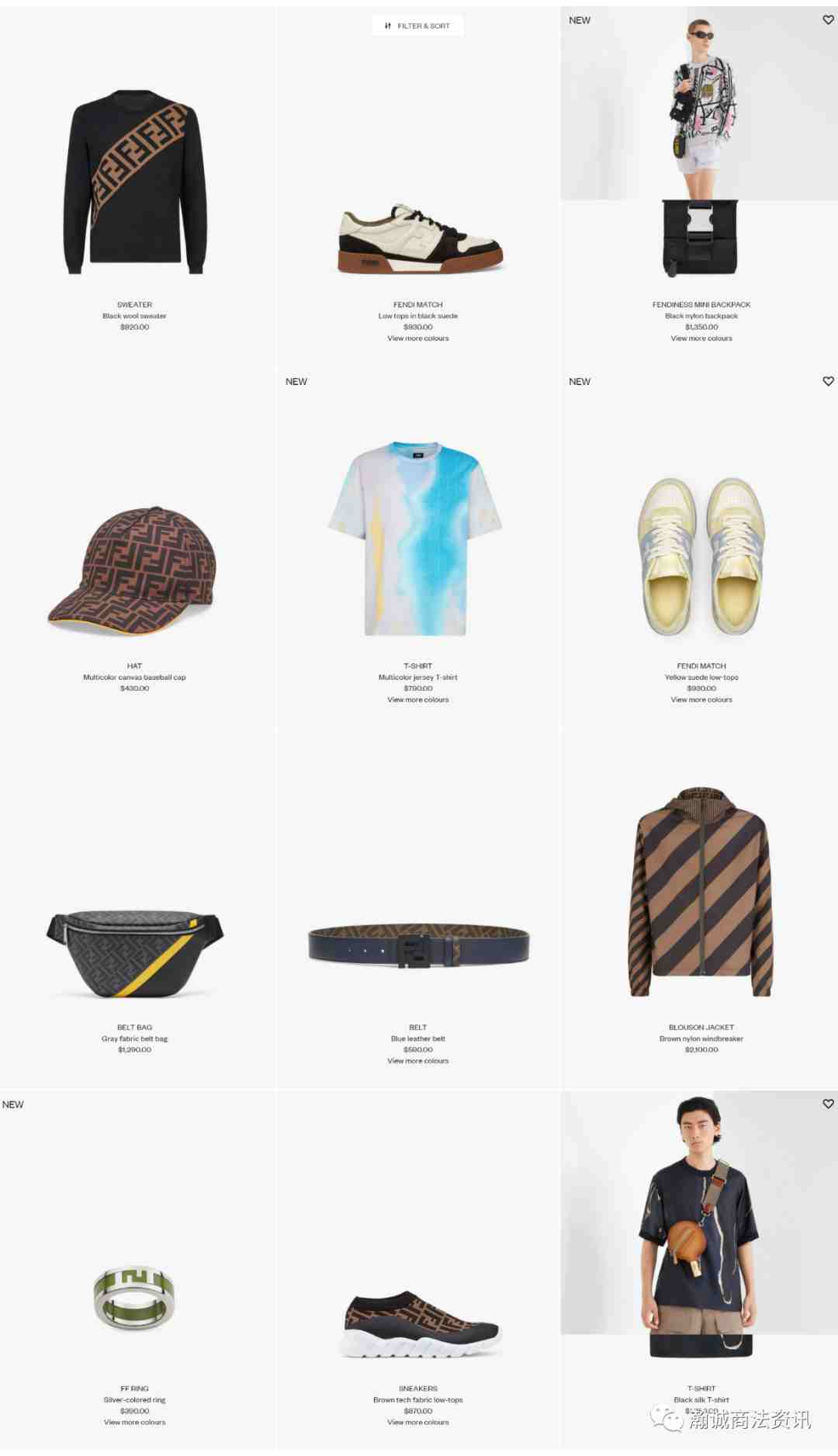View the Fendi Match black suede low-tops

coord(419,238)
